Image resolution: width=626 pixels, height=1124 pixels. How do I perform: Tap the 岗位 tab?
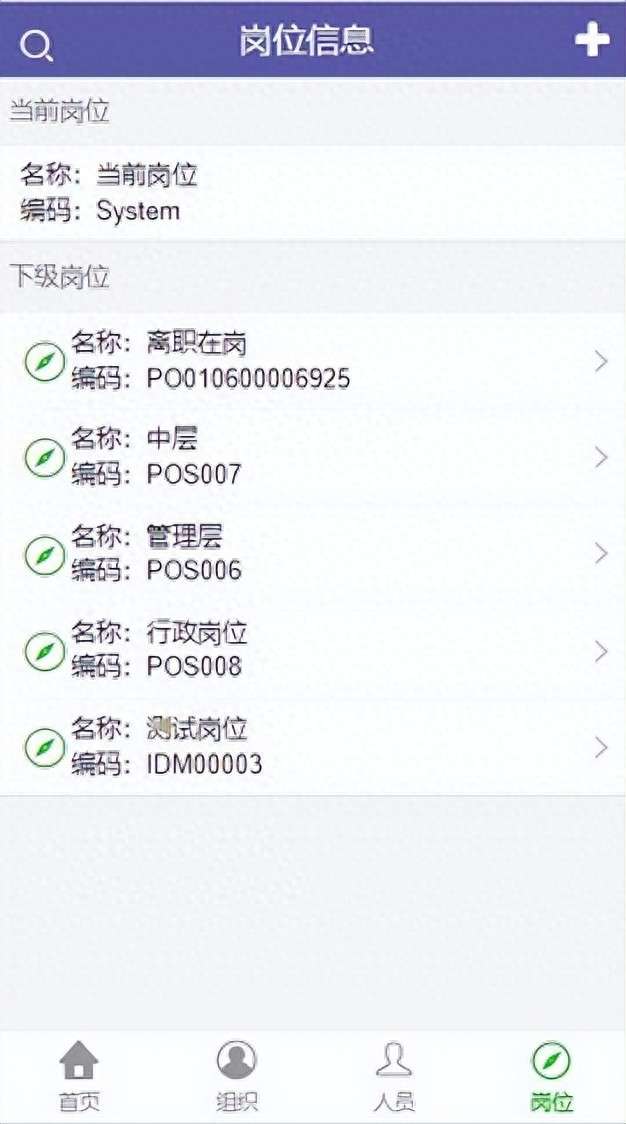[551, 1077]
